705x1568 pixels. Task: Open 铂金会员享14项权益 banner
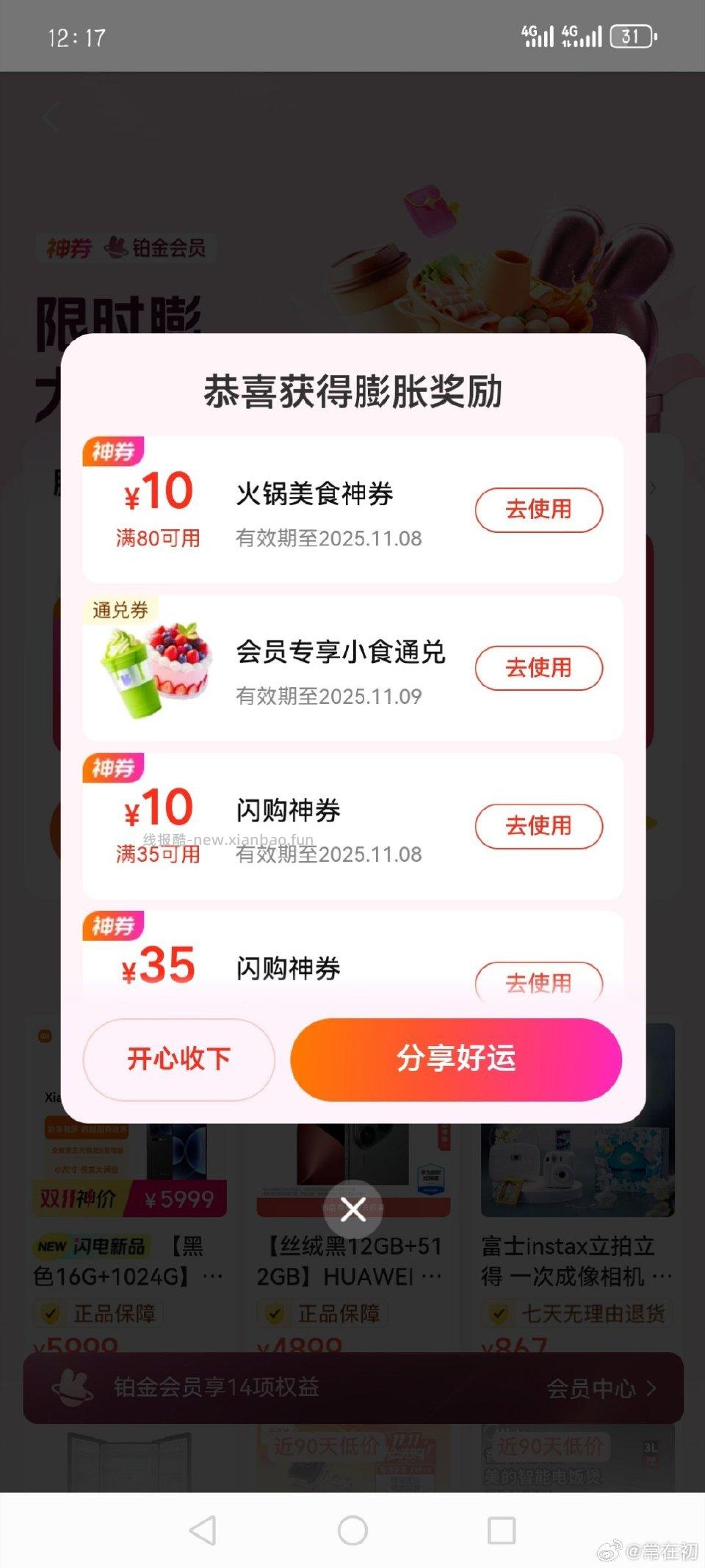(x=220, y=1389)
